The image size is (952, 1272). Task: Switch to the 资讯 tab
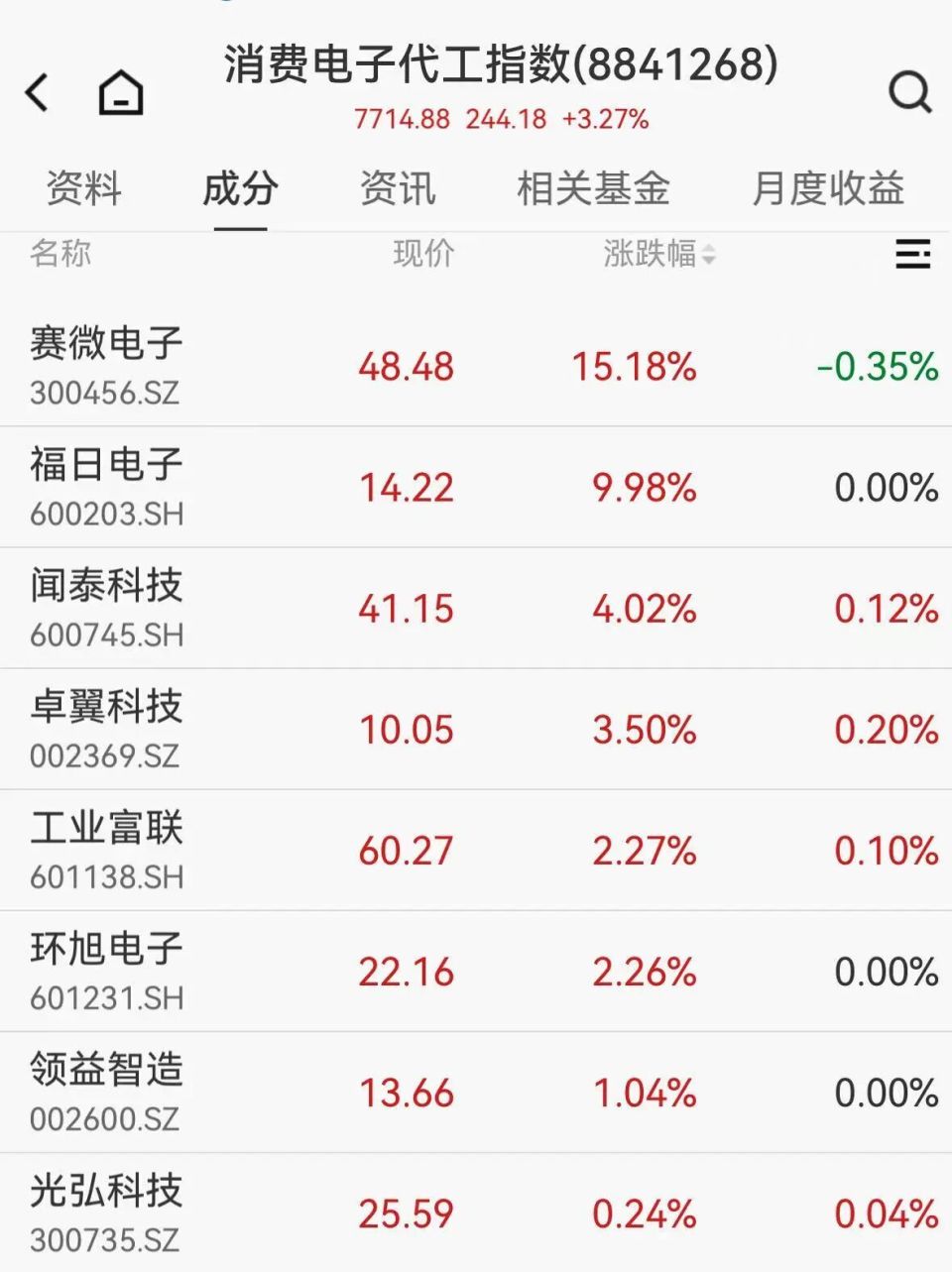(x=397, y=188)
